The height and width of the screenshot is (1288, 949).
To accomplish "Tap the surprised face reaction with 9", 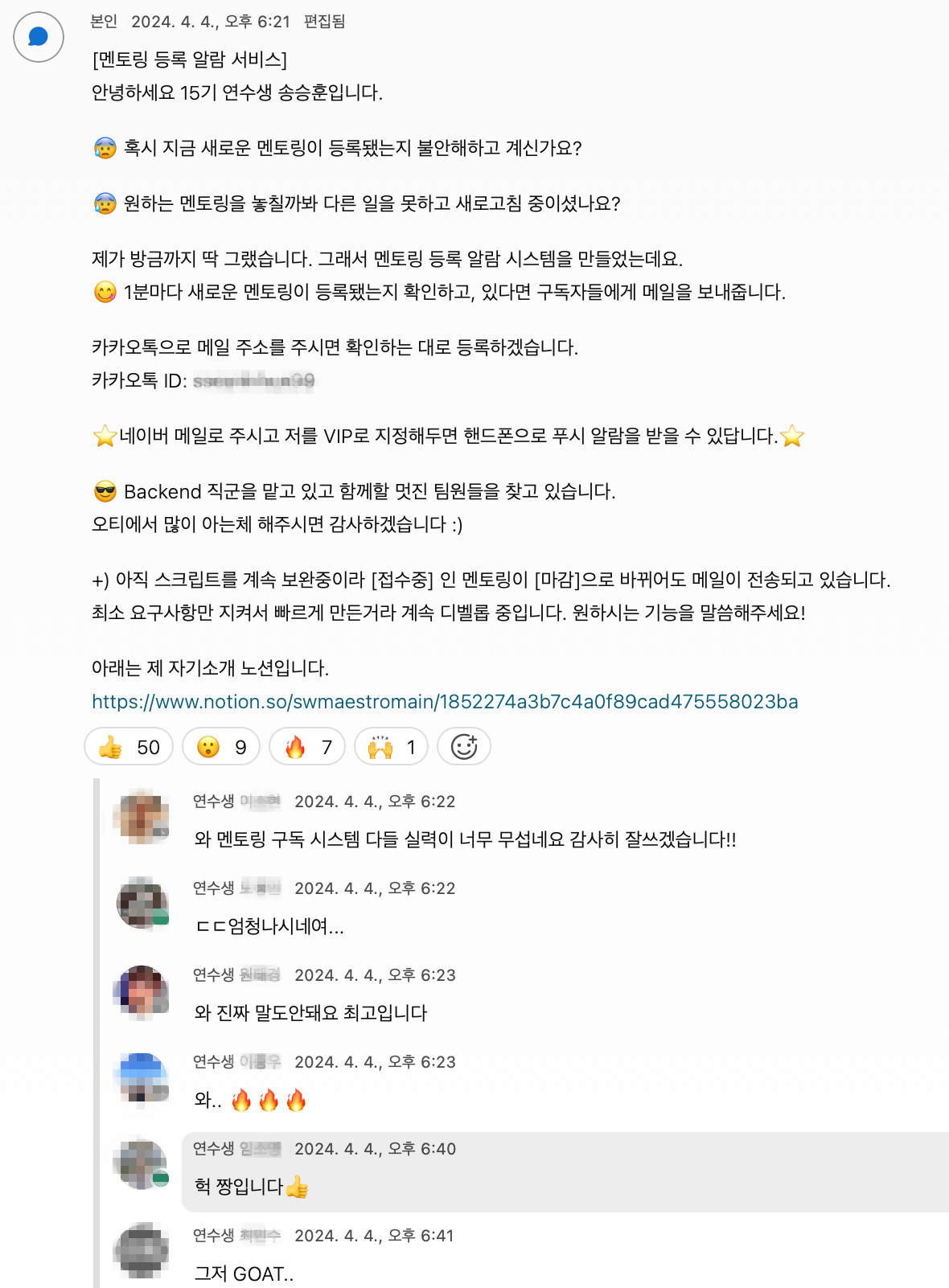I will [221, 747].
